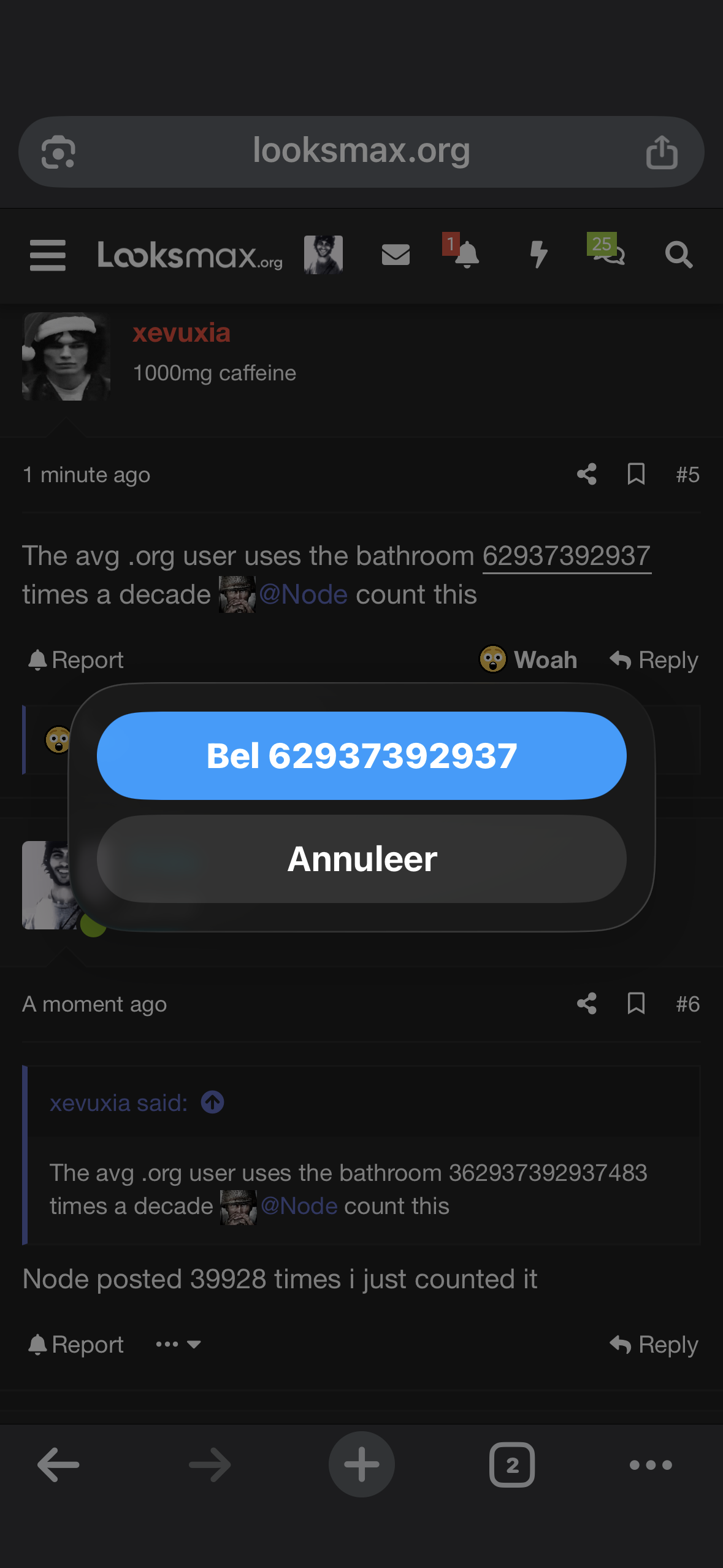Tap the looksmax.org address bar

click(x=361, y=151)
